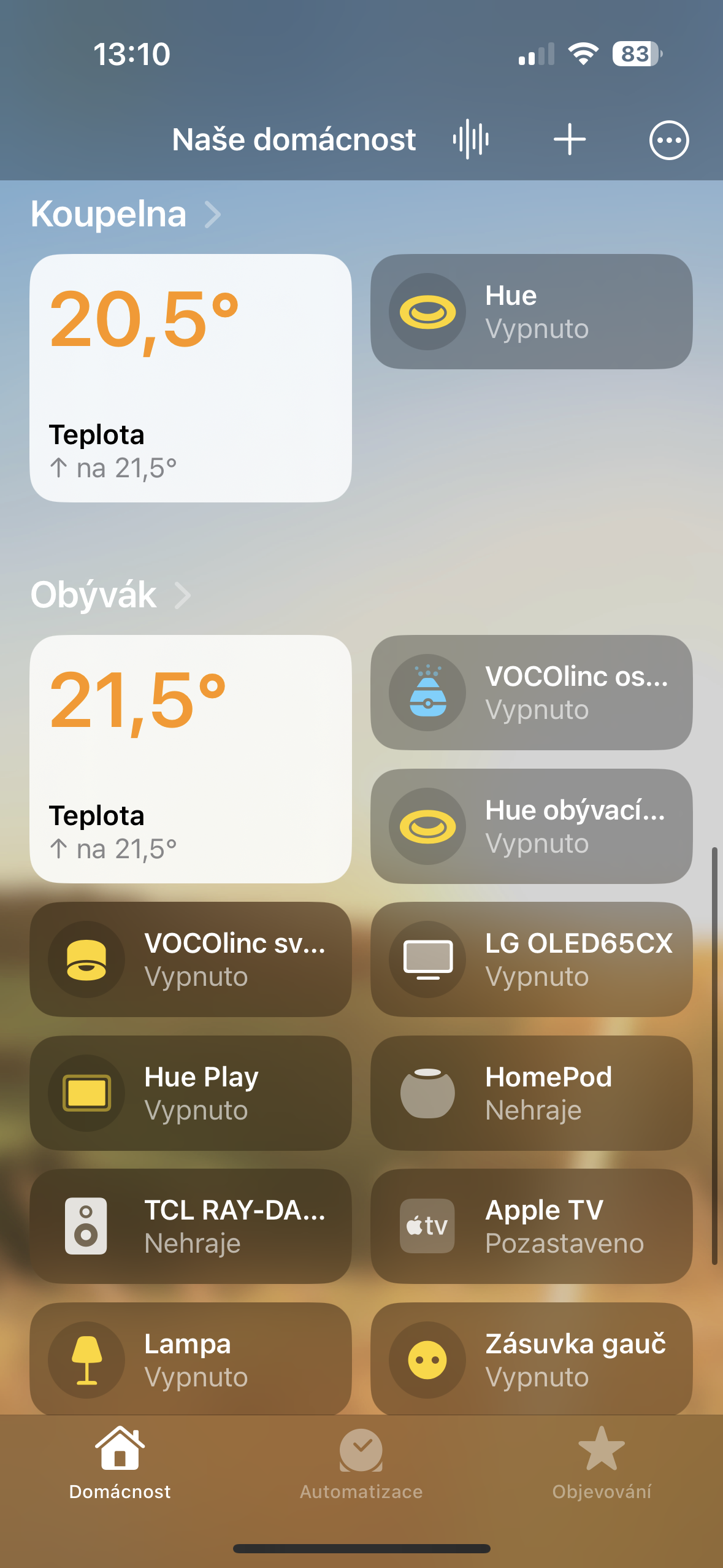Switch on the VOCOlinc sv... light

86,959
